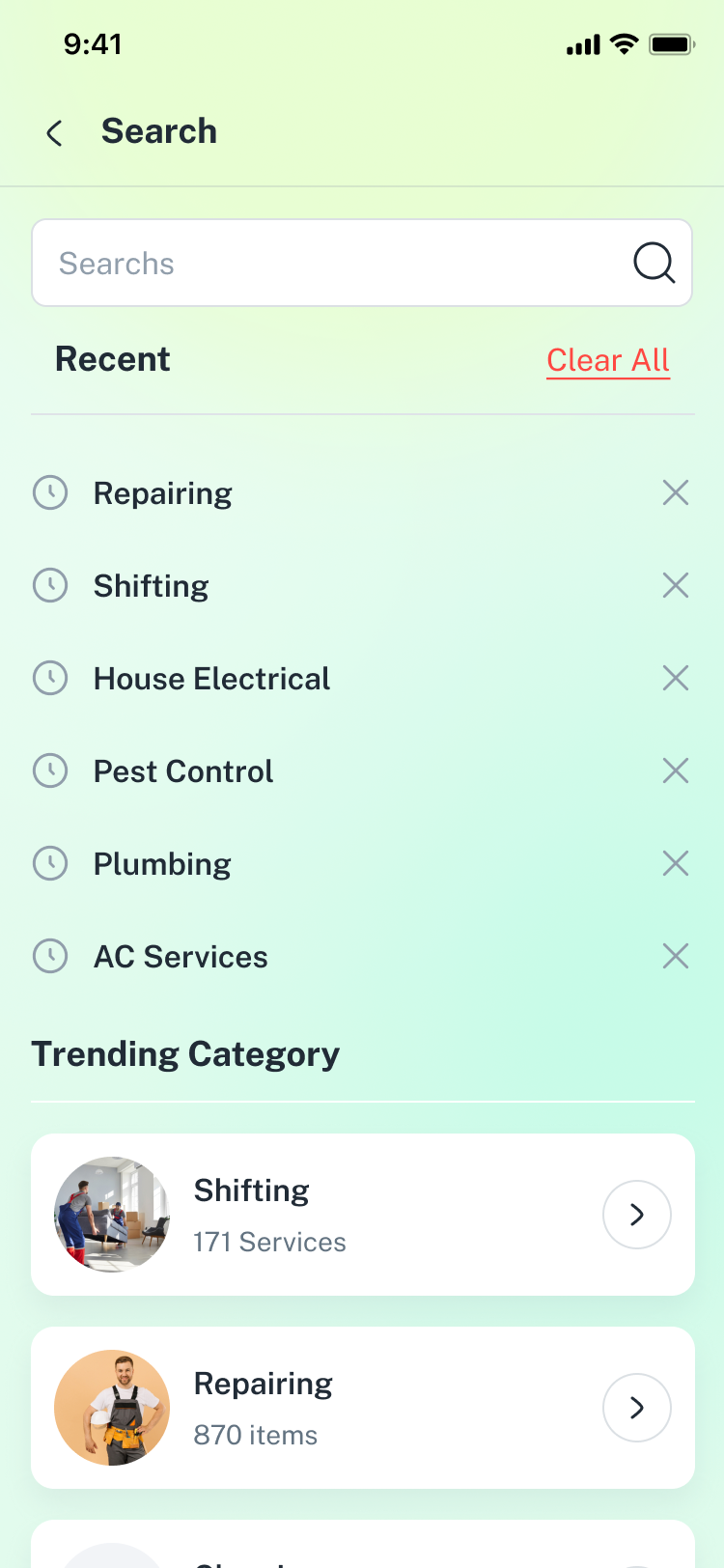Search again for Plumbing
724x1568 pixels.
point(162,864)
